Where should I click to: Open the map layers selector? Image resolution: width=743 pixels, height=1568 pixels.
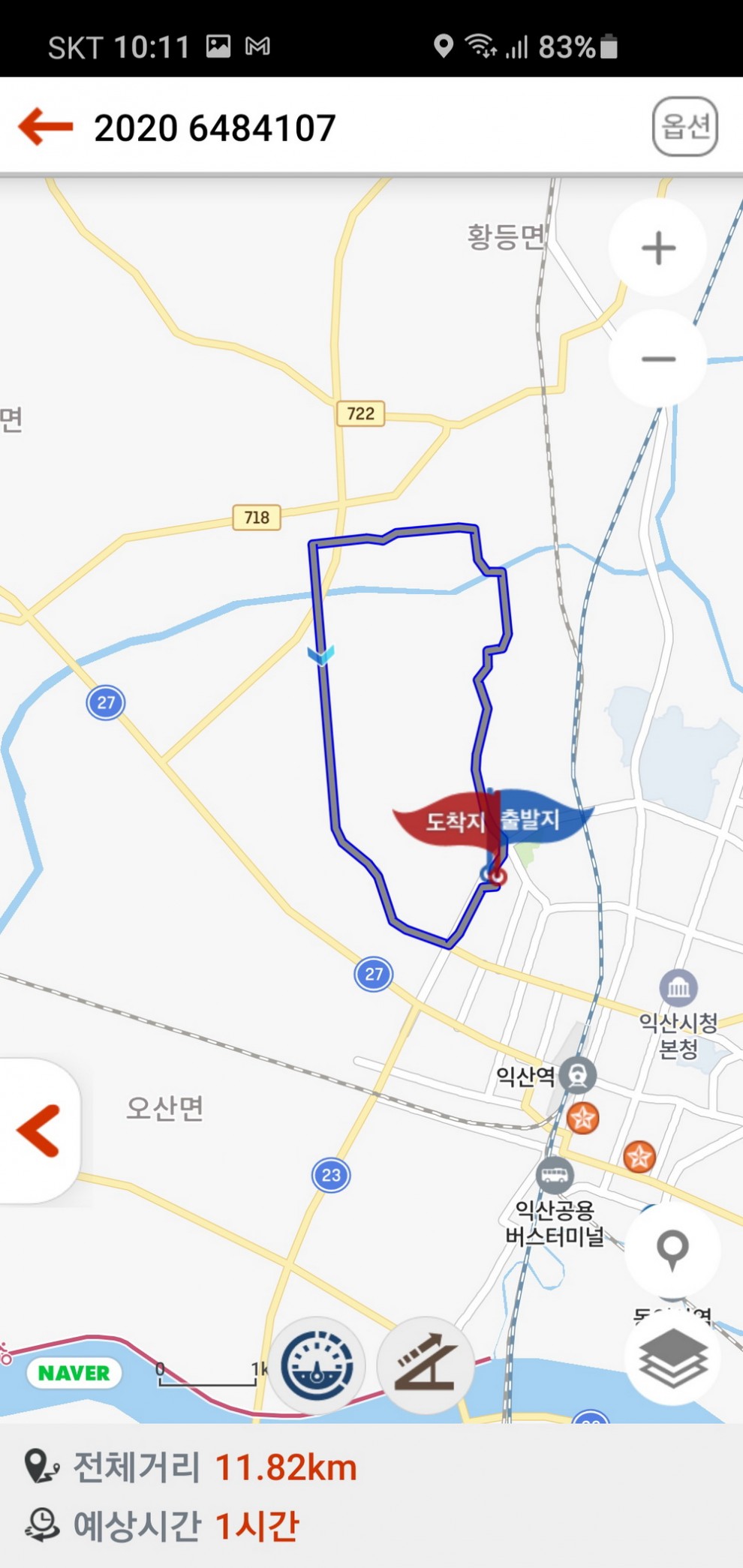click(x=672, y=1358)
